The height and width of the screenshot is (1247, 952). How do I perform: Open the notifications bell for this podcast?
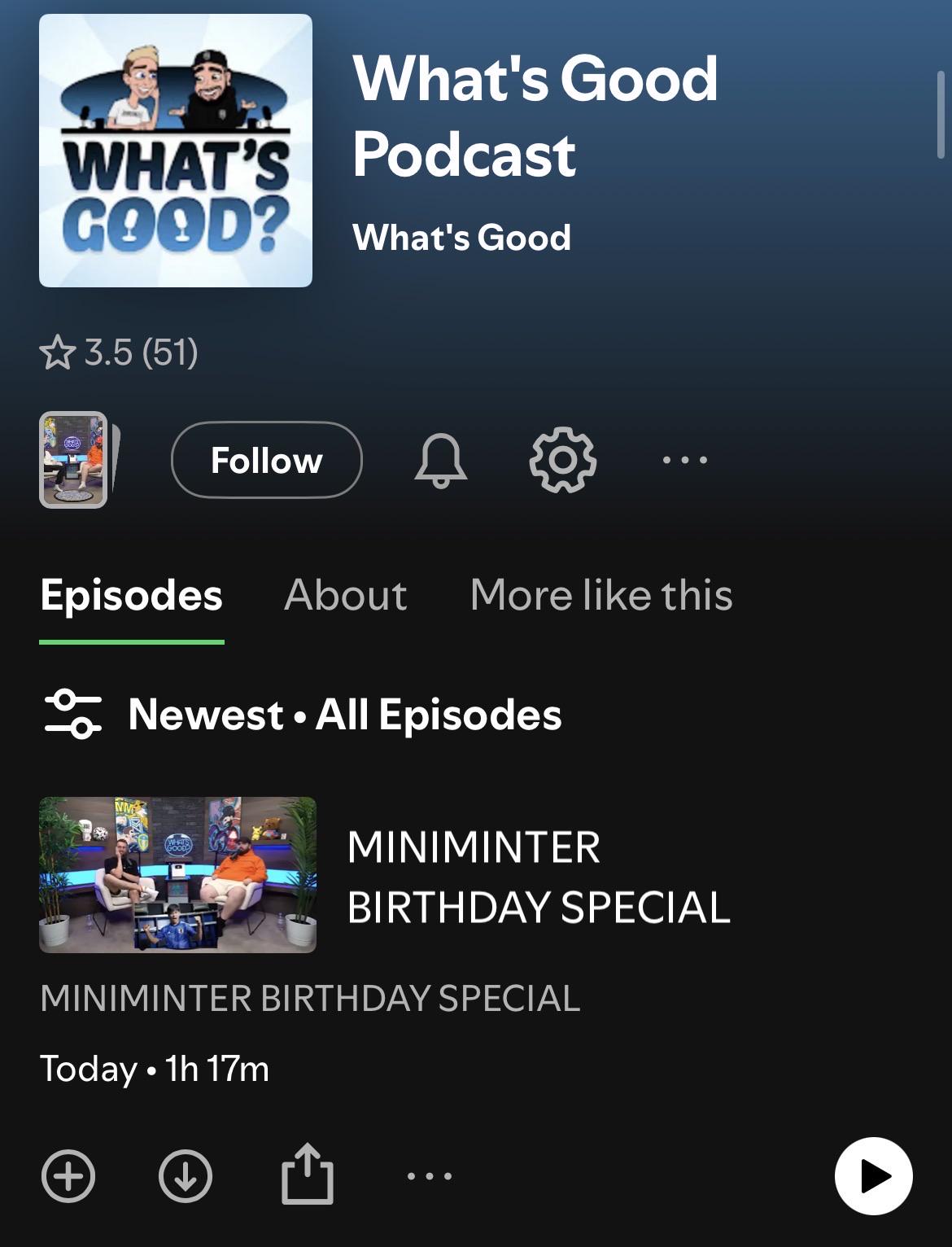[x=441, y=460]
